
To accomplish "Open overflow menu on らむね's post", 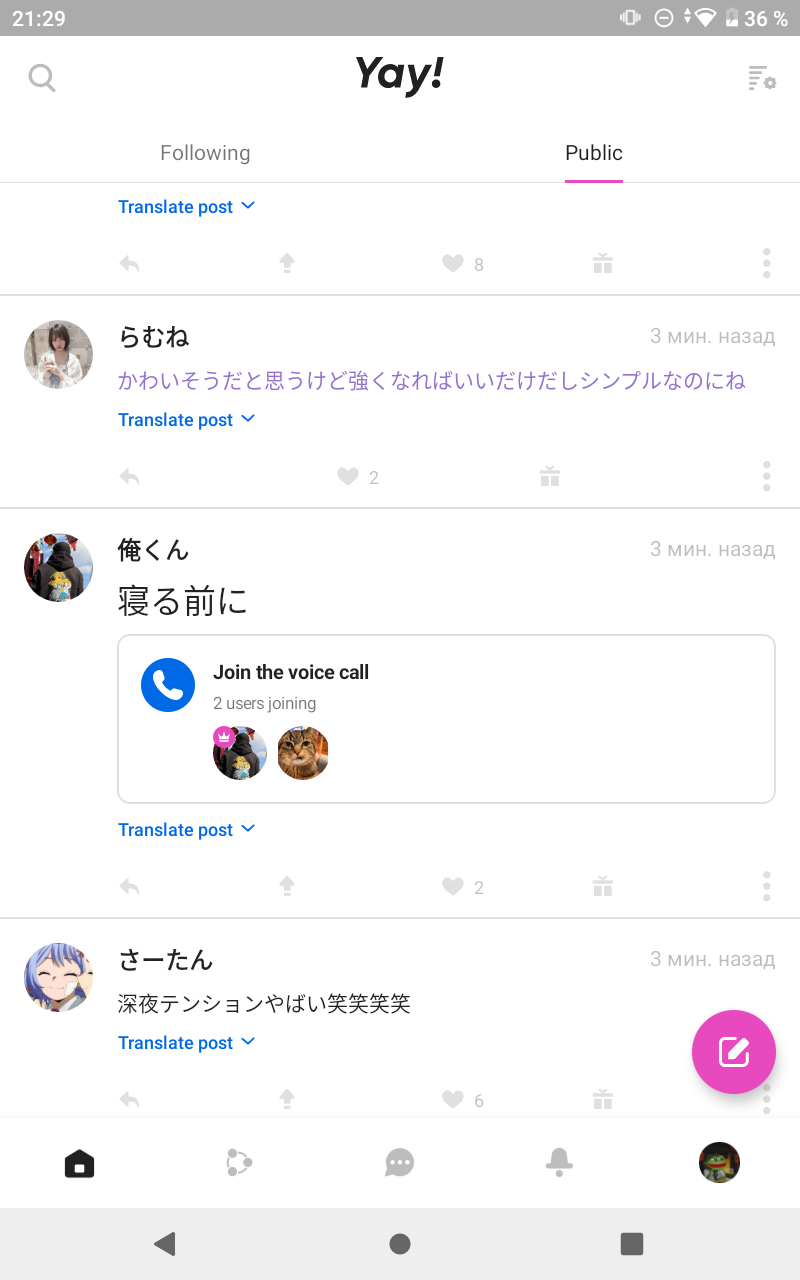I will point(766,476).
